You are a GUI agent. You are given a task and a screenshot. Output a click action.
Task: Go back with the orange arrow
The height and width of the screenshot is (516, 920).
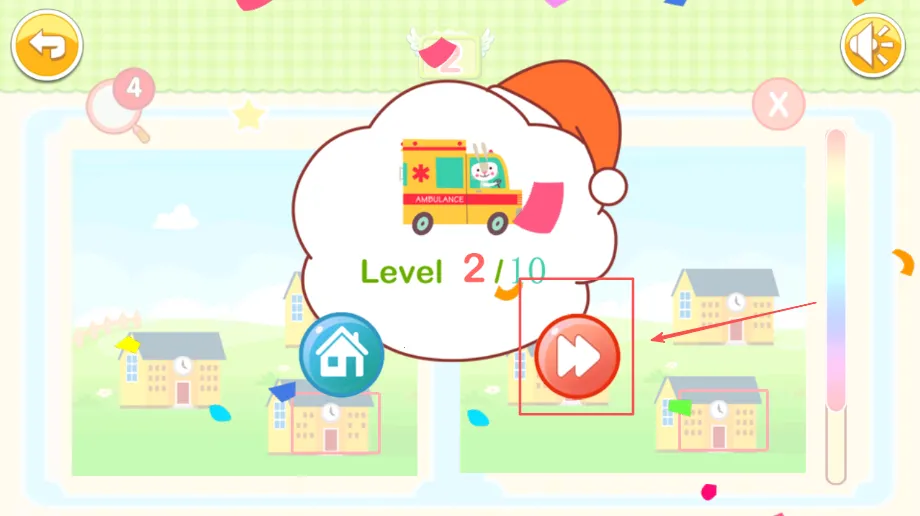(46, 45)
